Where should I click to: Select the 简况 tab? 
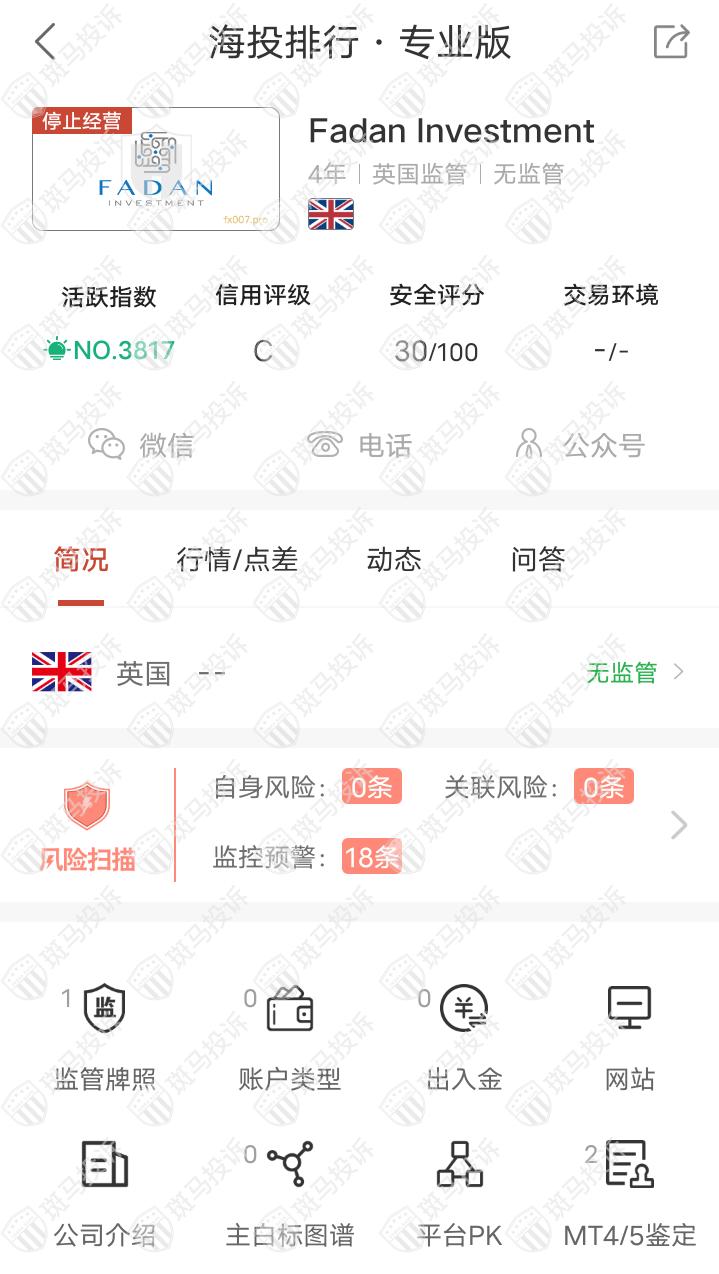[81, 560]
